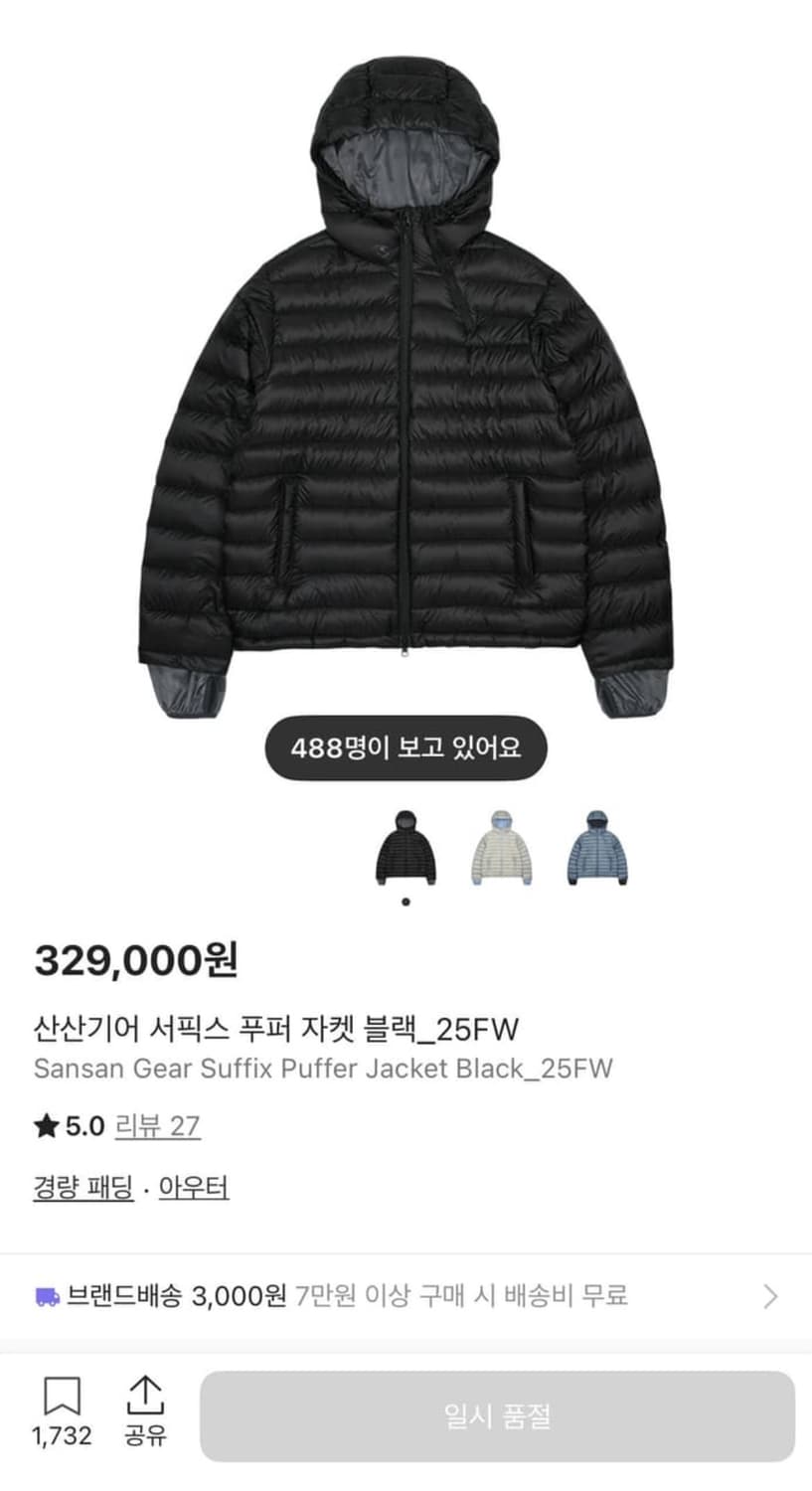Tap the bookmark ribbon icon above 1,732
The width and height of the screenshot is (812, 1491).
pyautogui.click(x=62, y=1394)
